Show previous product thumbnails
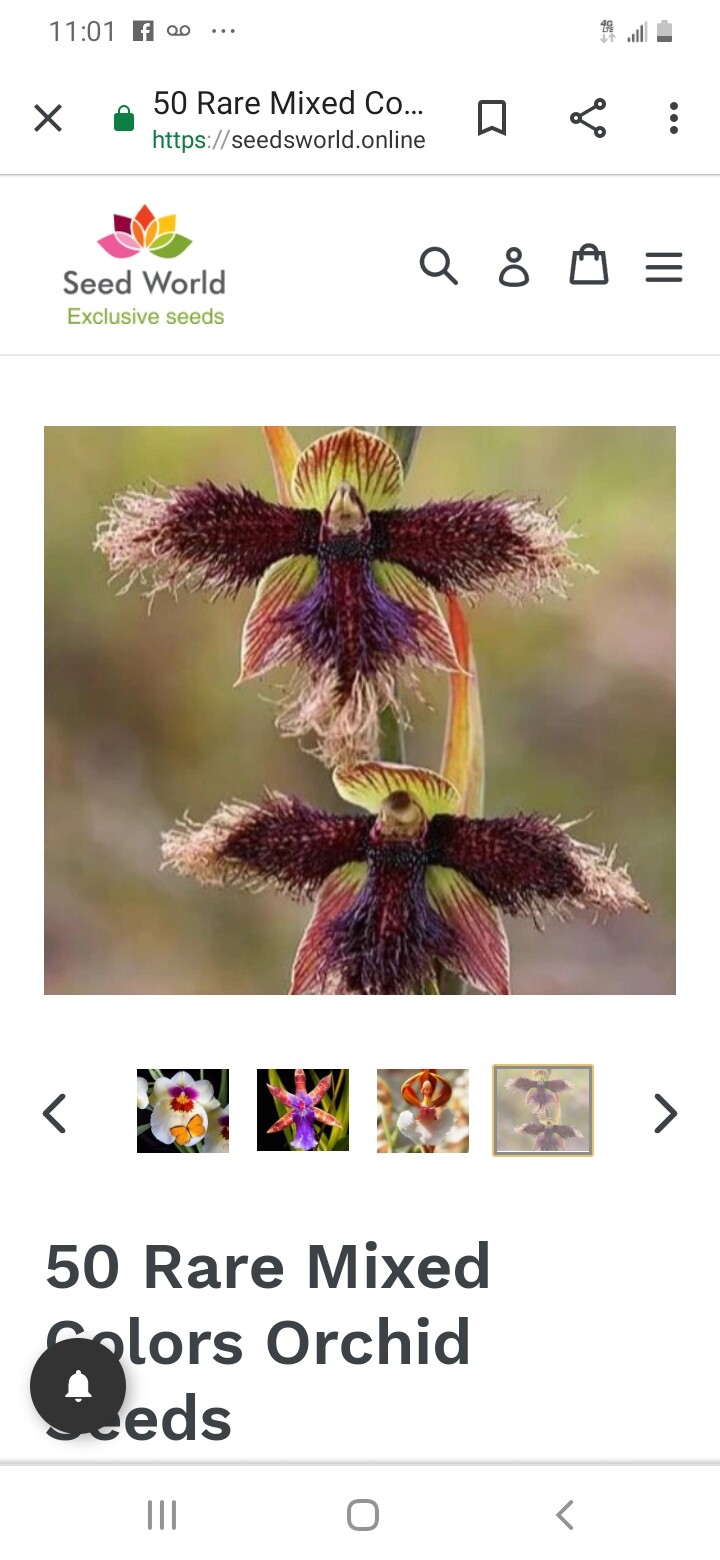This screenshot has height=1560, width=720. click(55, 1113)
